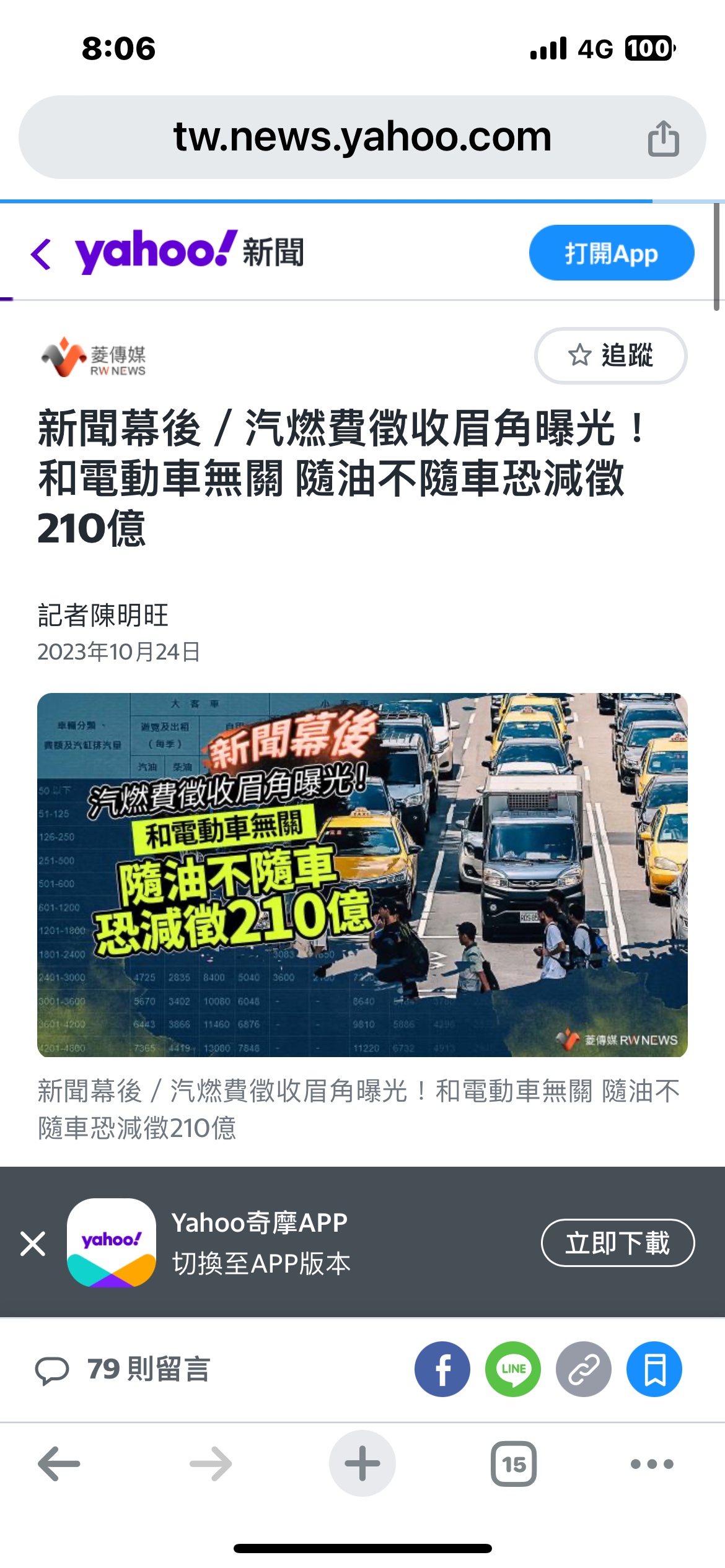The image size is (725, 1568).
Task: Share the page from the address bar
Action: click(x=663, y=138)
